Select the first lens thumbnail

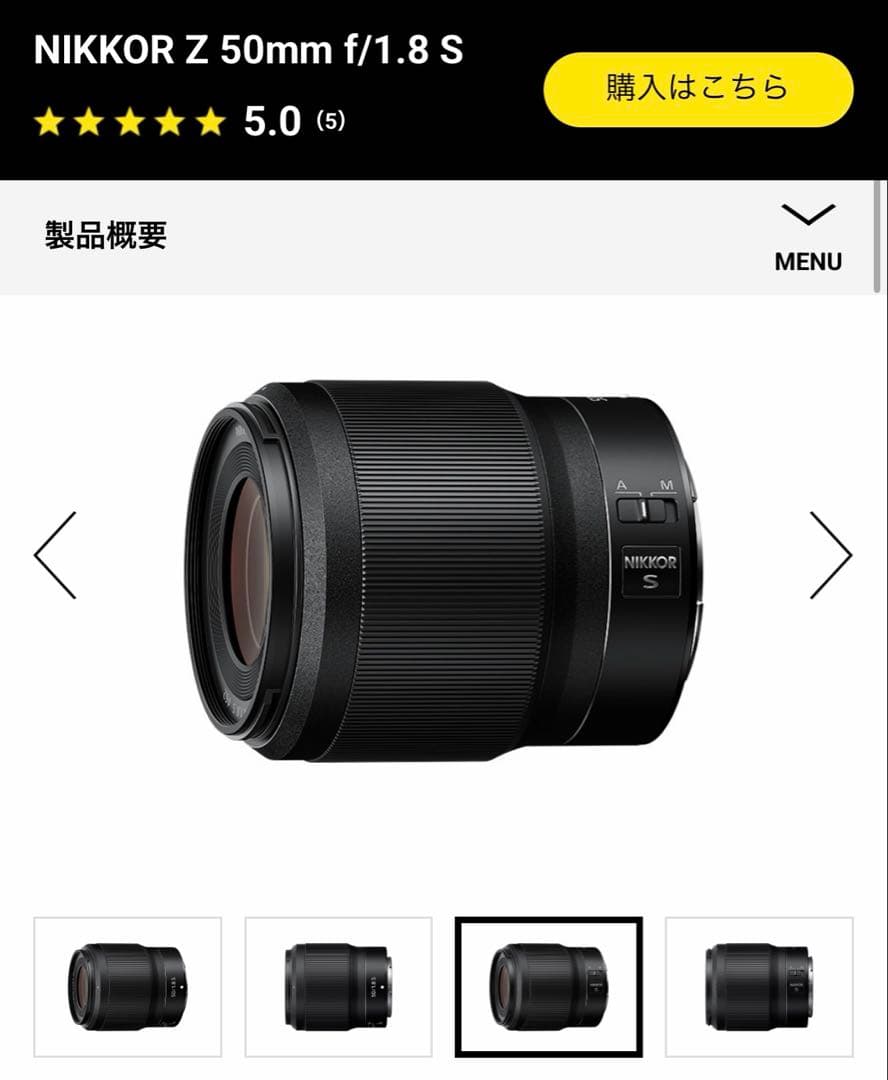[128, 990]
